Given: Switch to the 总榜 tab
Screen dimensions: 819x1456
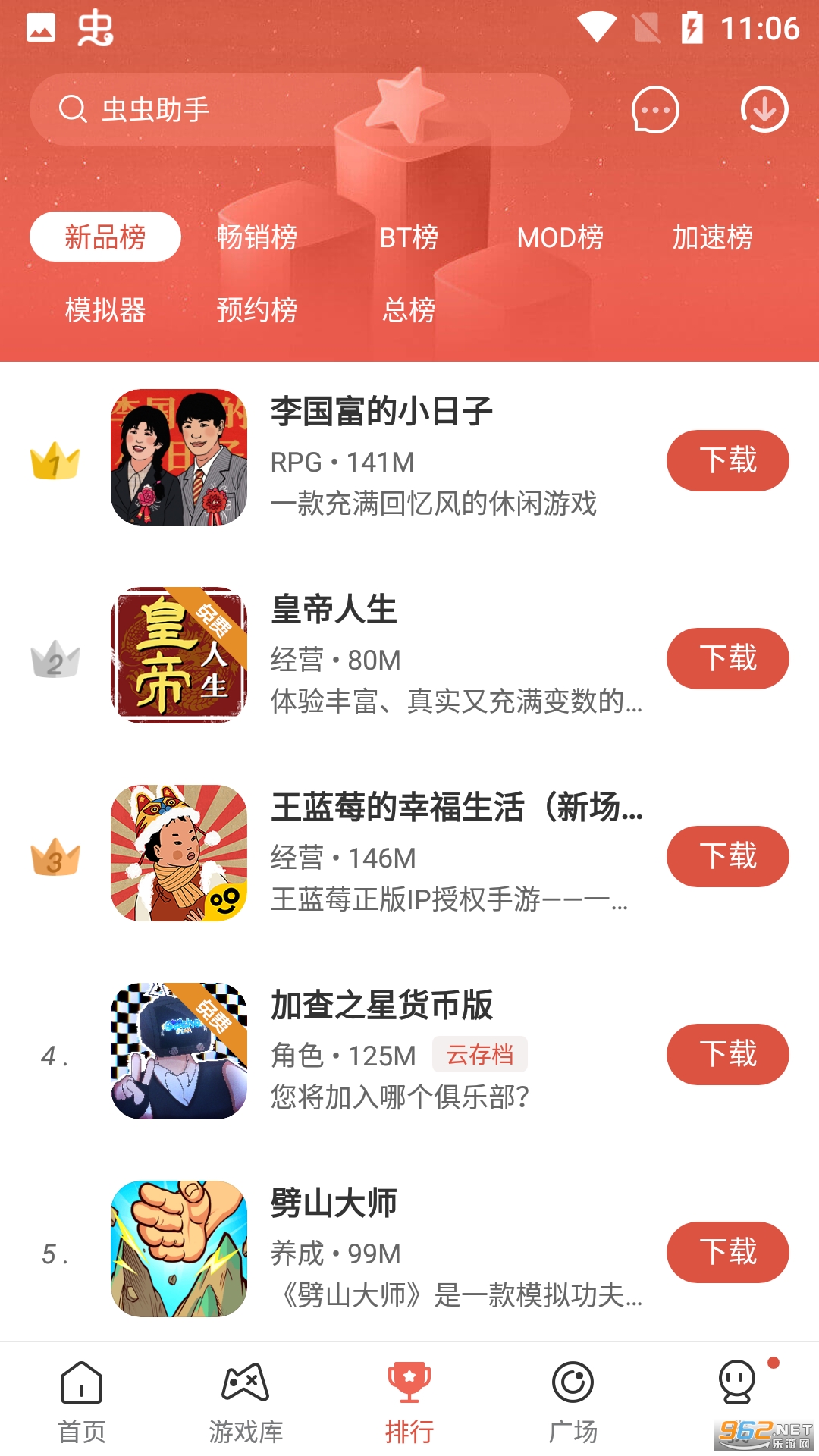Looking at the screenshot, I should point(409,309).
